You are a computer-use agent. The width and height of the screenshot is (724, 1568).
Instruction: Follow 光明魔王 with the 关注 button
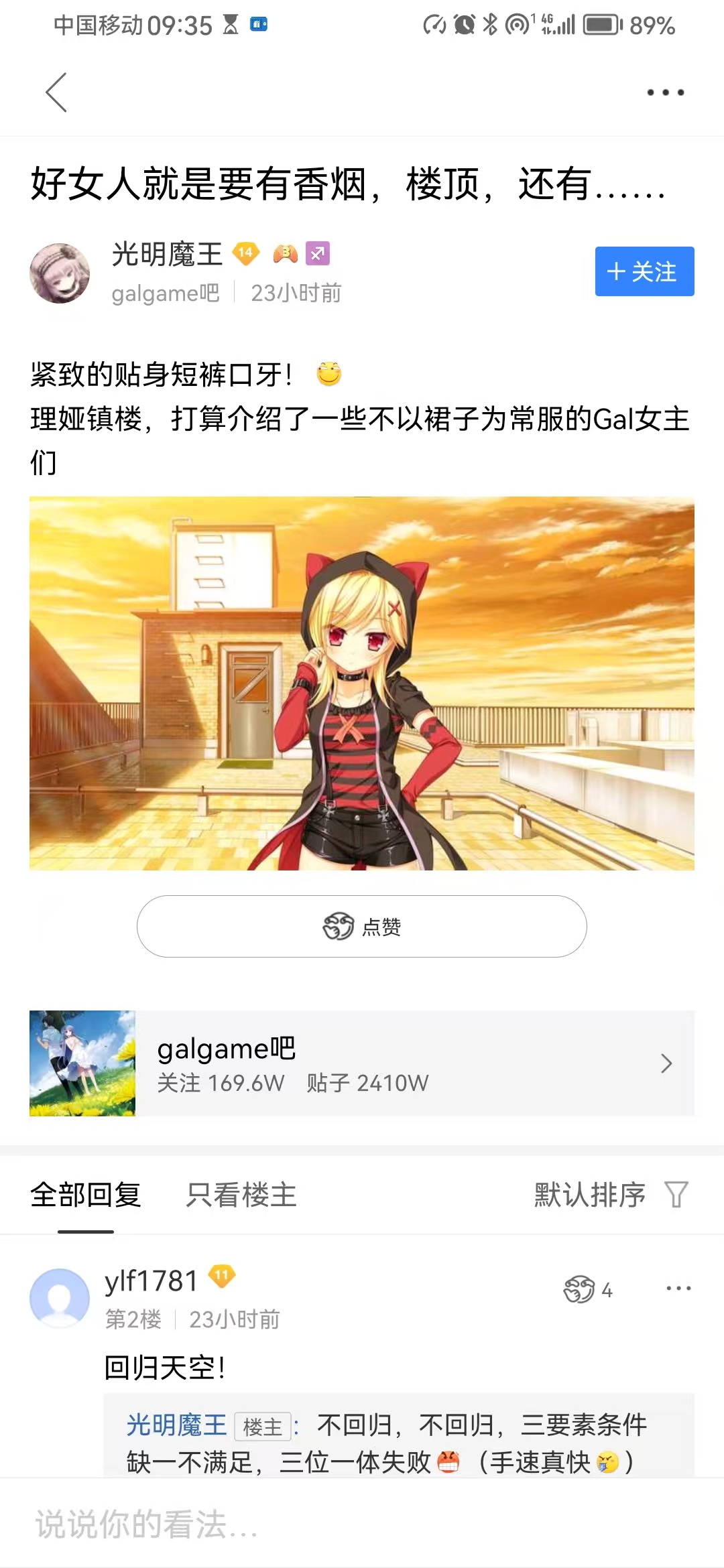(x=644, y=271)
